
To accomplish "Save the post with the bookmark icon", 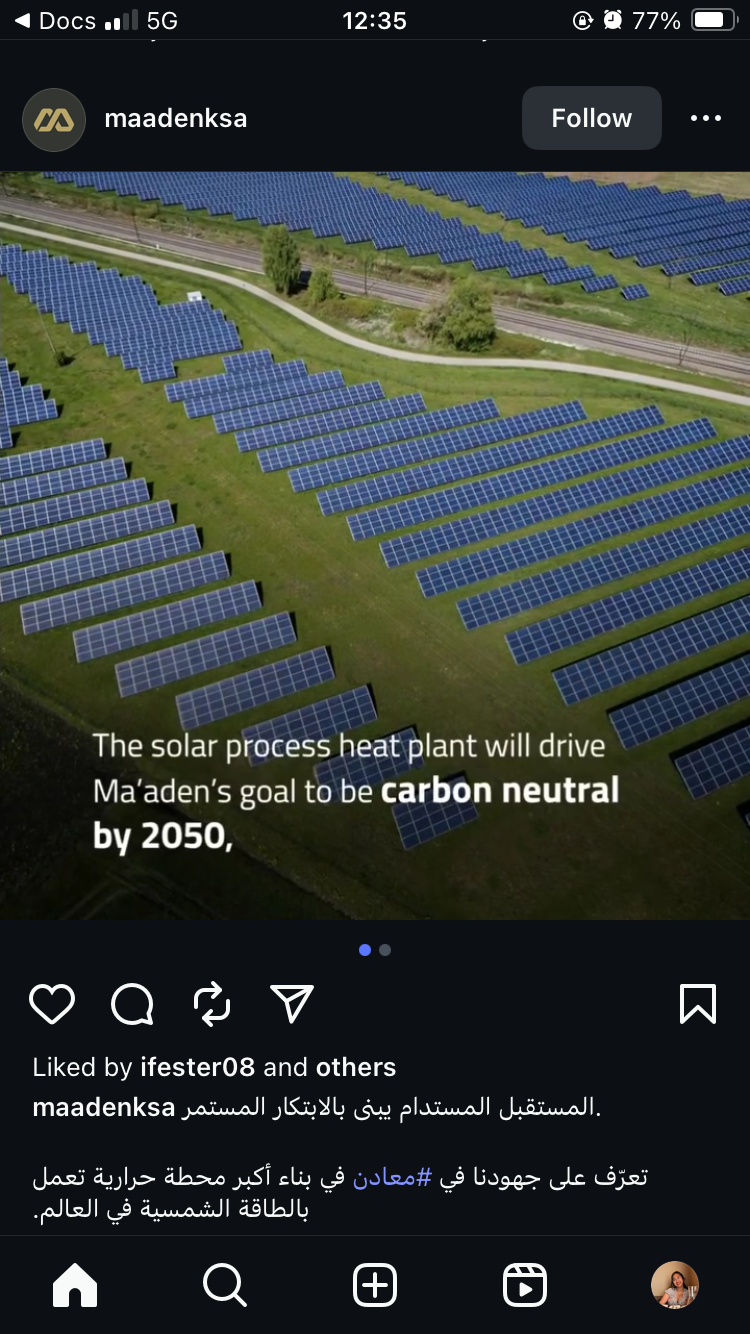I will point(697,1004).
